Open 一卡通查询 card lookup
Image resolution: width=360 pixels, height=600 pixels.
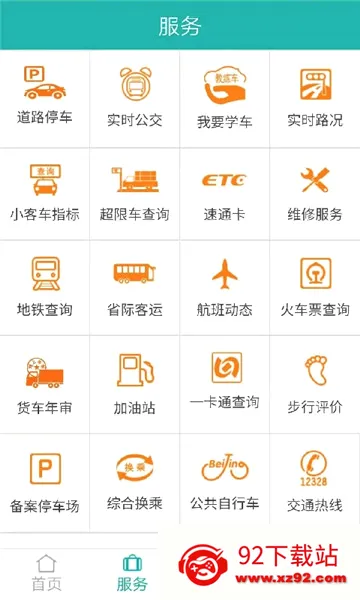coord(225,385)
